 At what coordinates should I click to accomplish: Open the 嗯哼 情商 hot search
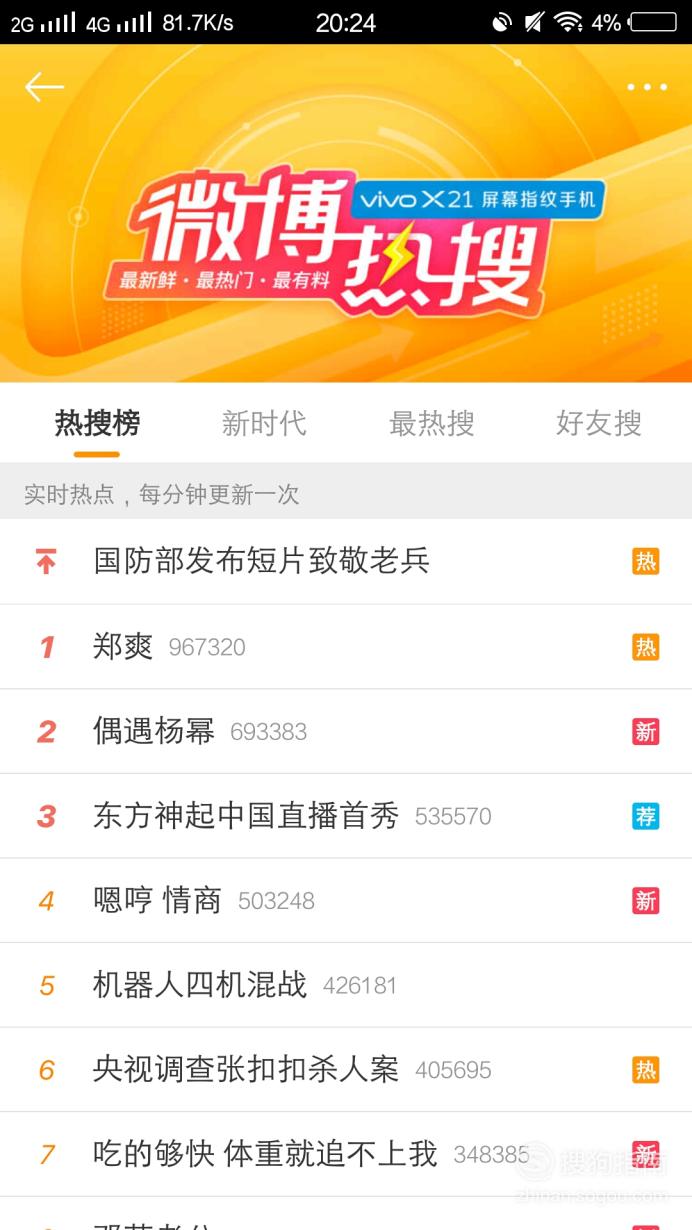point(157,901)
